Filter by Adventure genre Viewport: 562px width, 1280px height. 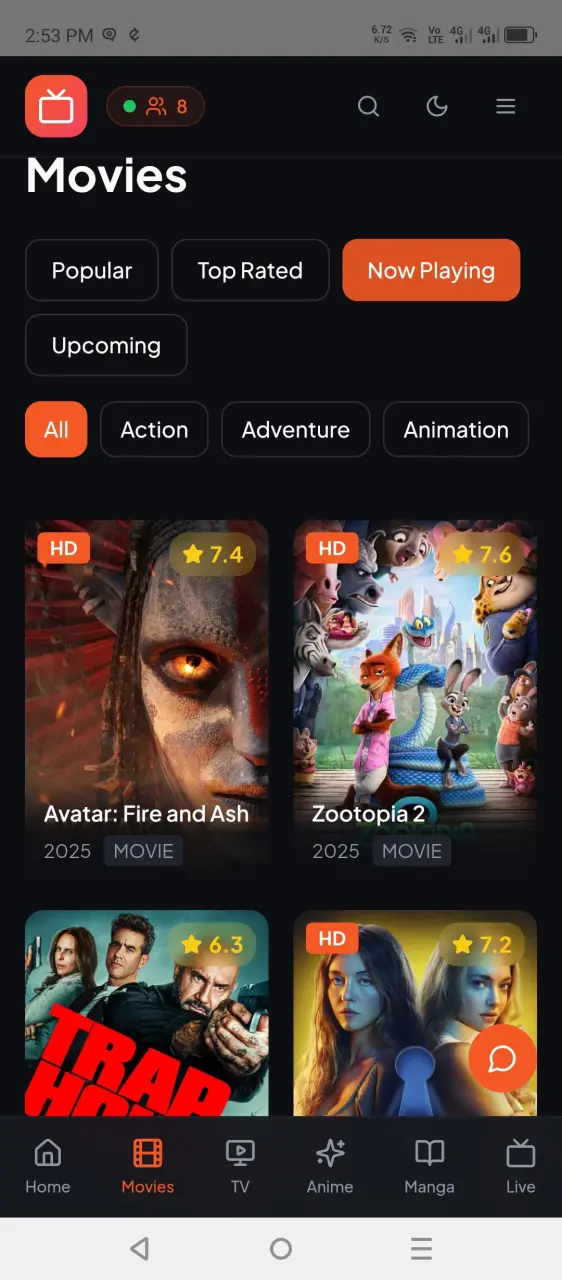click(296, 429)
